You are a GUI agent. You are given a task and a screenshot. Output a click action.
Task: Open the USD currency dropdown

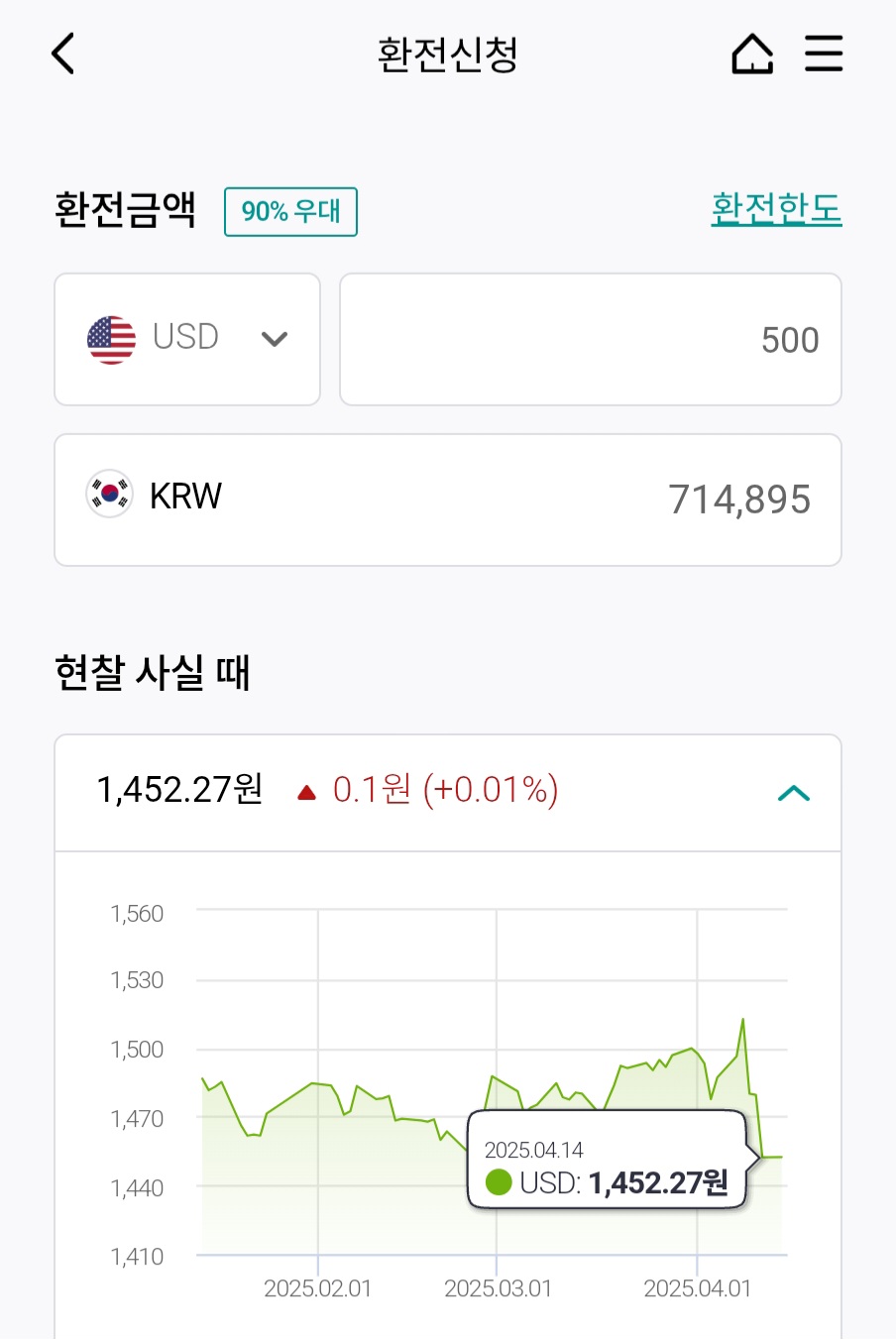187,339
